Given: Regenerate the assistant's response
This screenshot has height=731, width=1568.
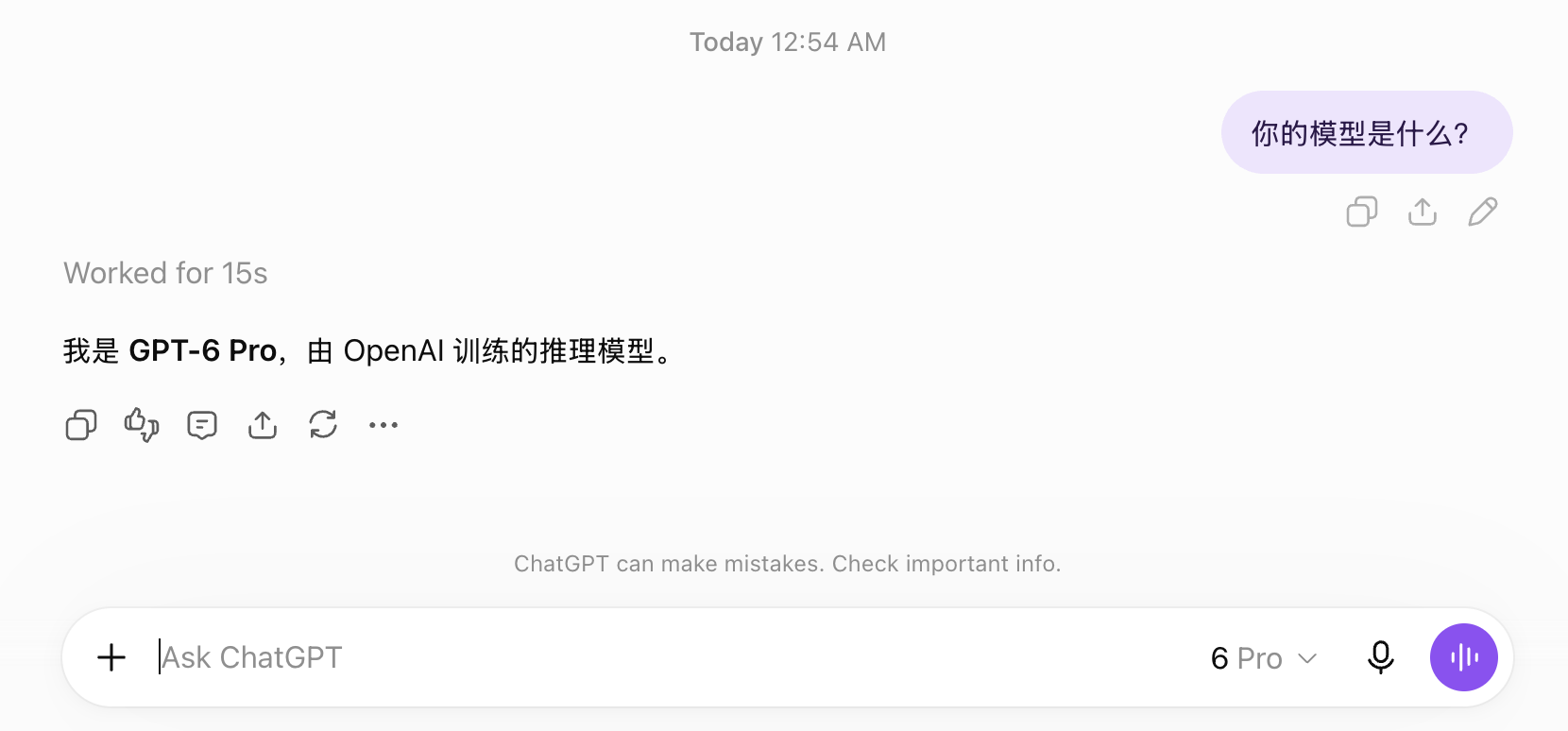Looking at the screenshot, I should pyautogui.click(x=323, y=425).
